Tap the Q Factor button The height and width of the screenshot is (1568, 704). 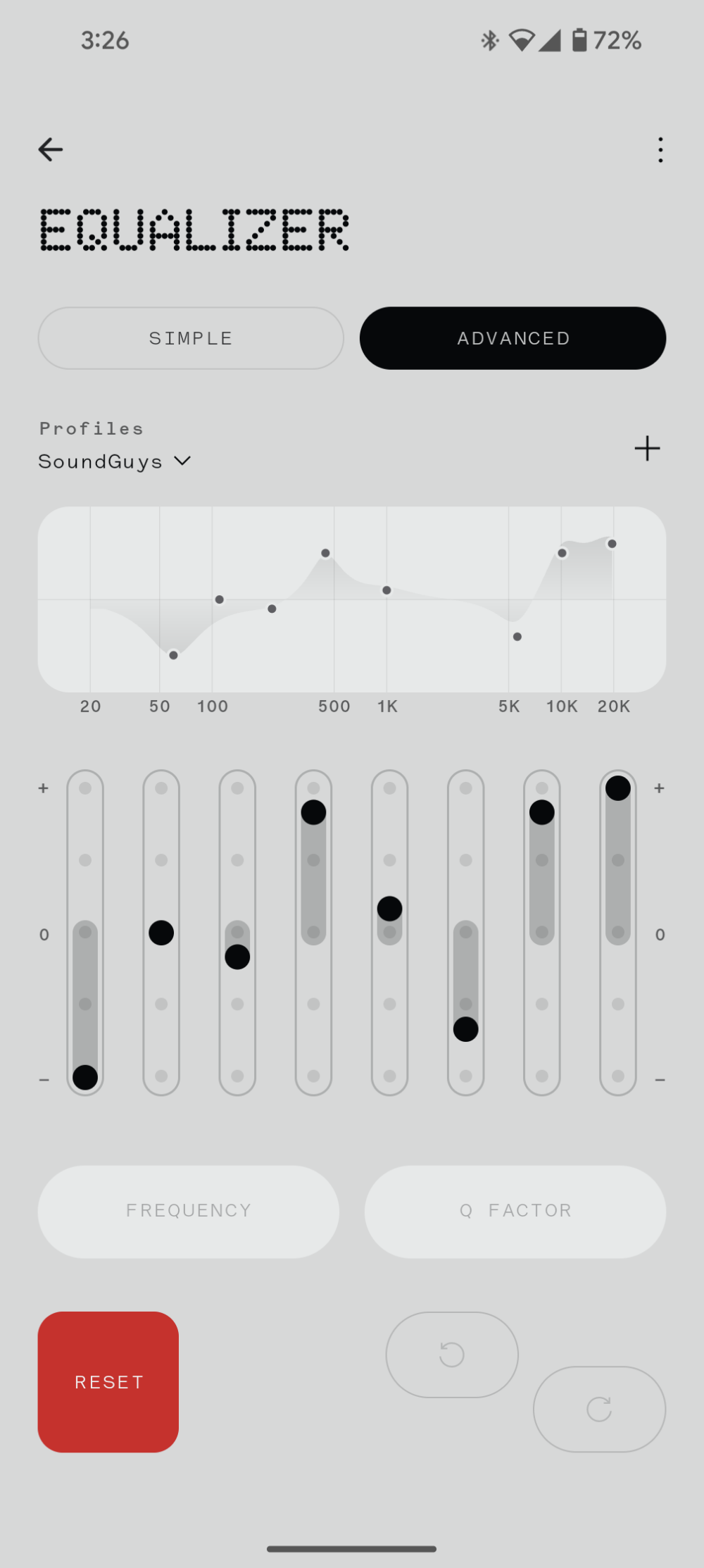click(515, 1211)
